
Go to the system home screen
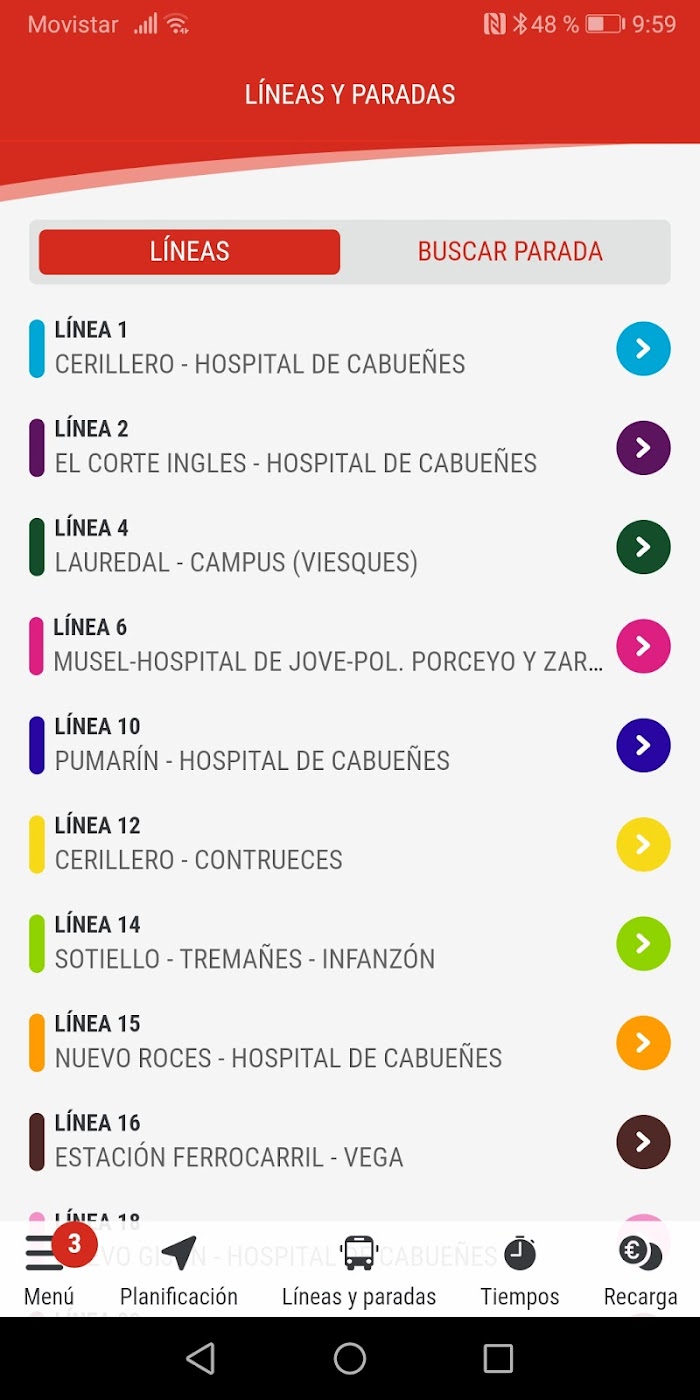350,1358
